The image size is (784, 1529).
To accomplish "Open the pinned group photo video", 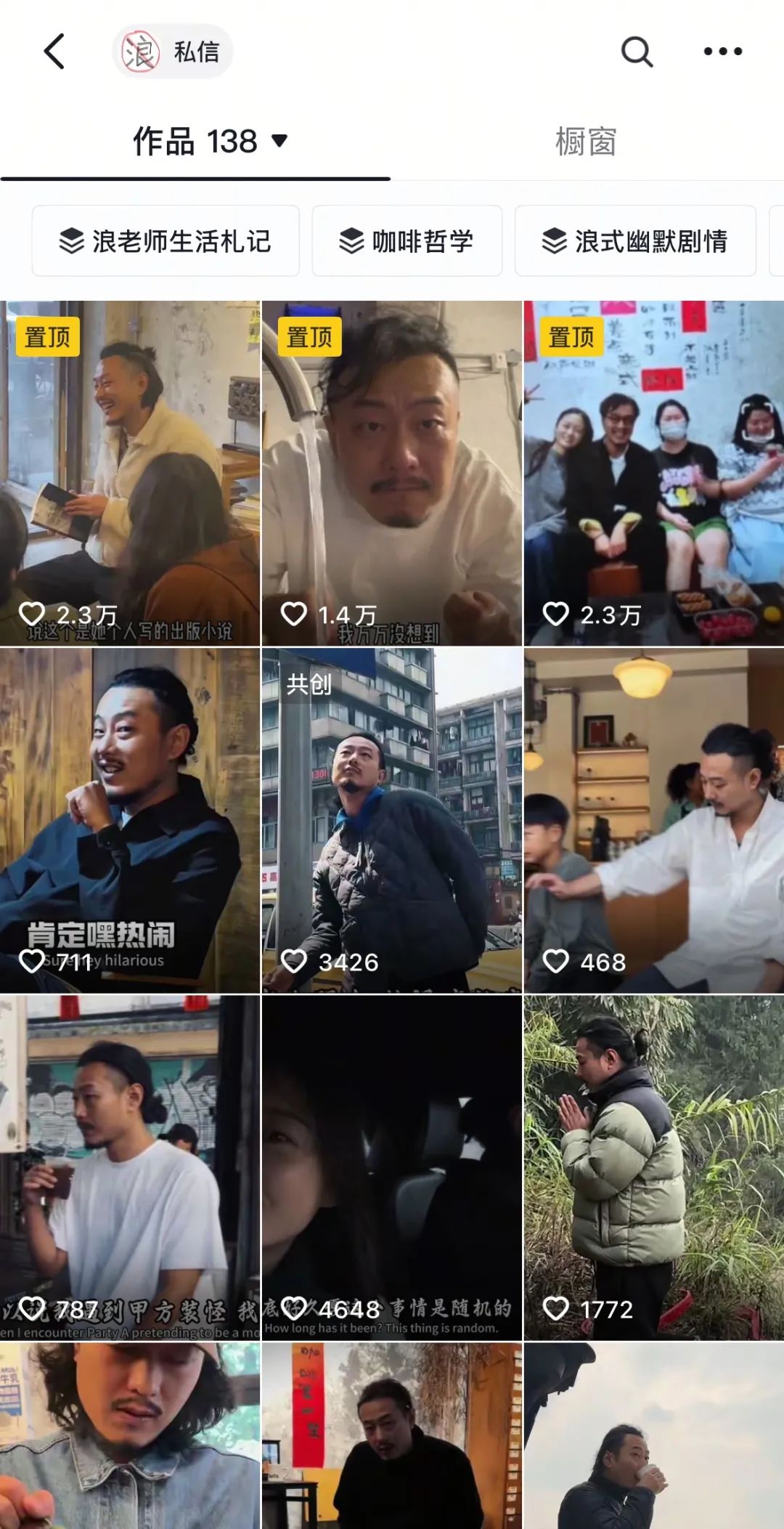I will [x=653, y=472].
